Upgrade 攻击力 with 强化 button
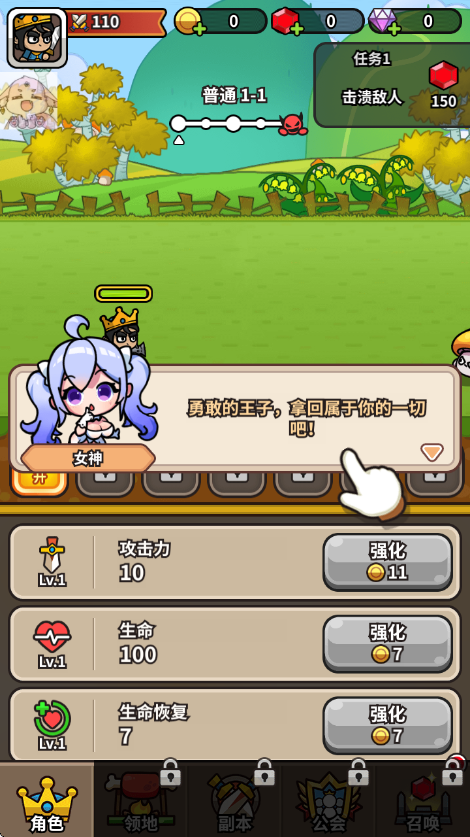Viewport: 470px width, 837px height. (388, 562)
